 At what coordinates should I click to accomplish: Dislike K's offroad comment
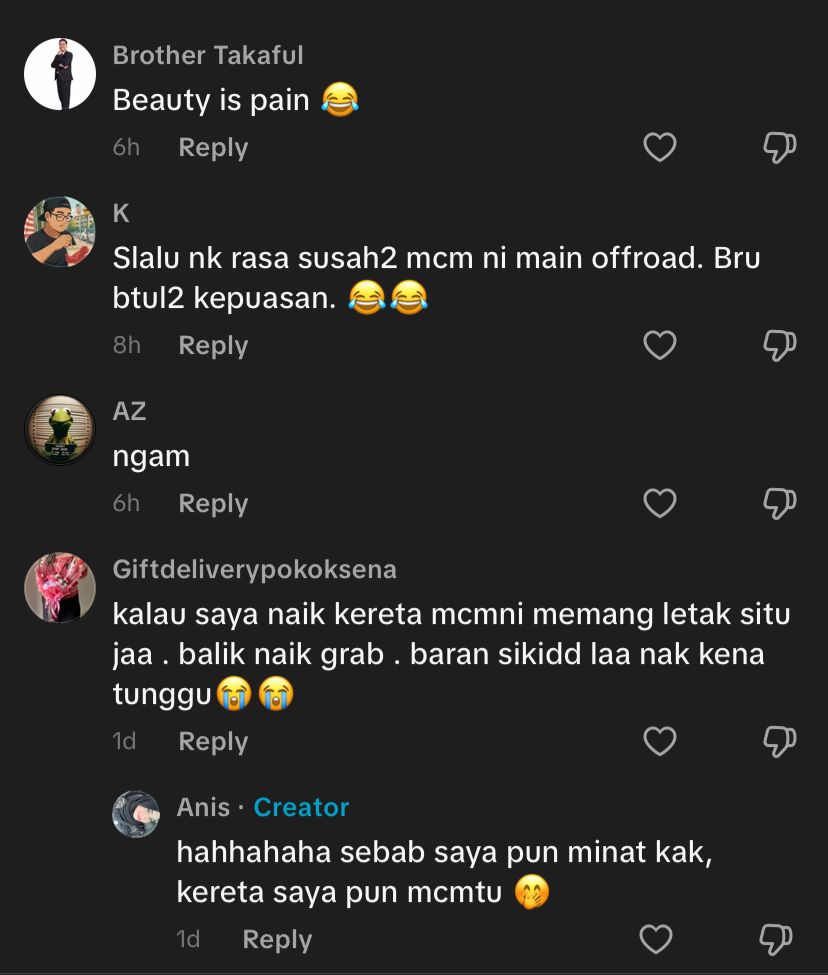tap(779, 346)
